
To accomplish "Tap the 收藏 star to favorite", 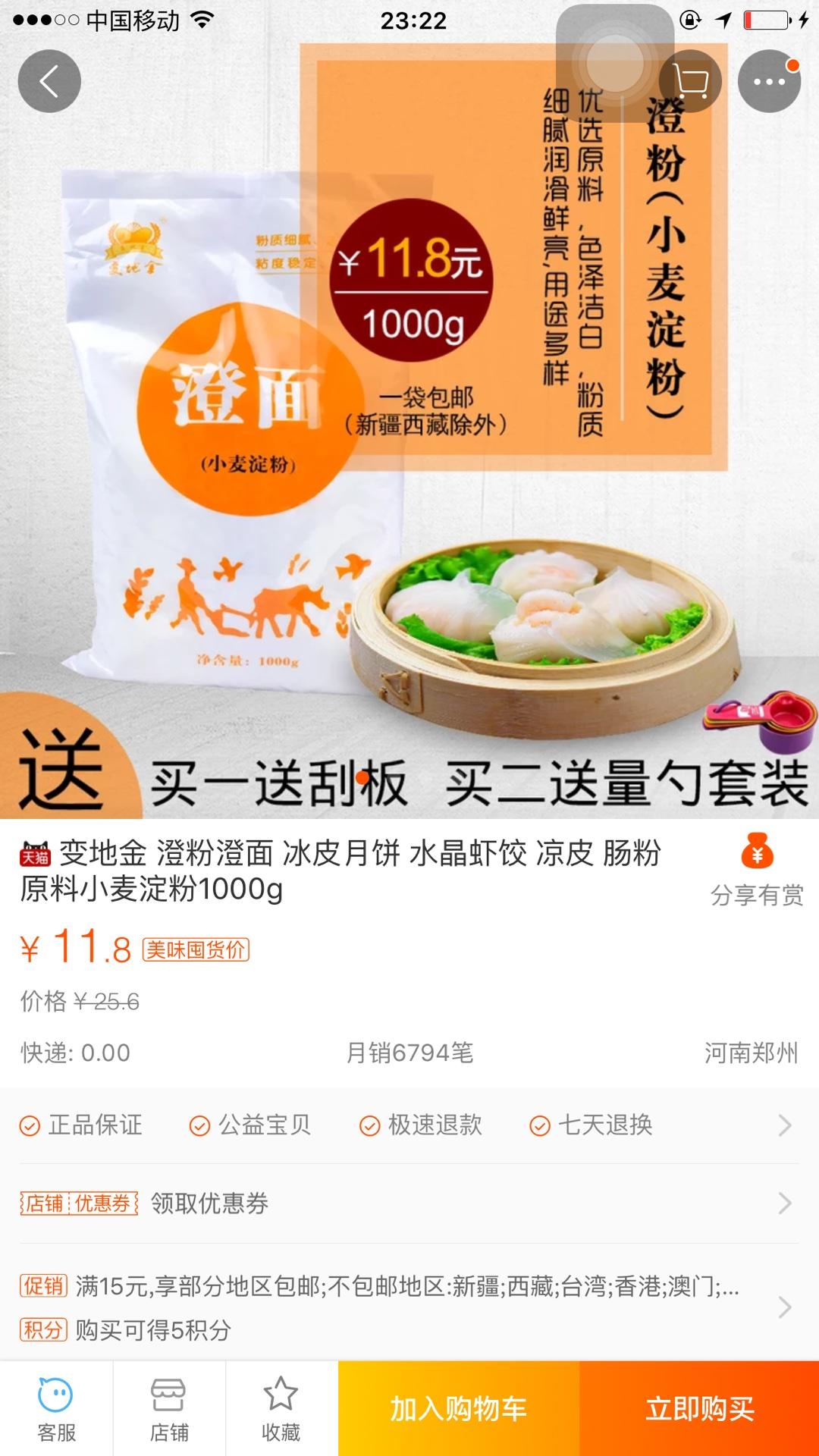I will point(281,1408).
